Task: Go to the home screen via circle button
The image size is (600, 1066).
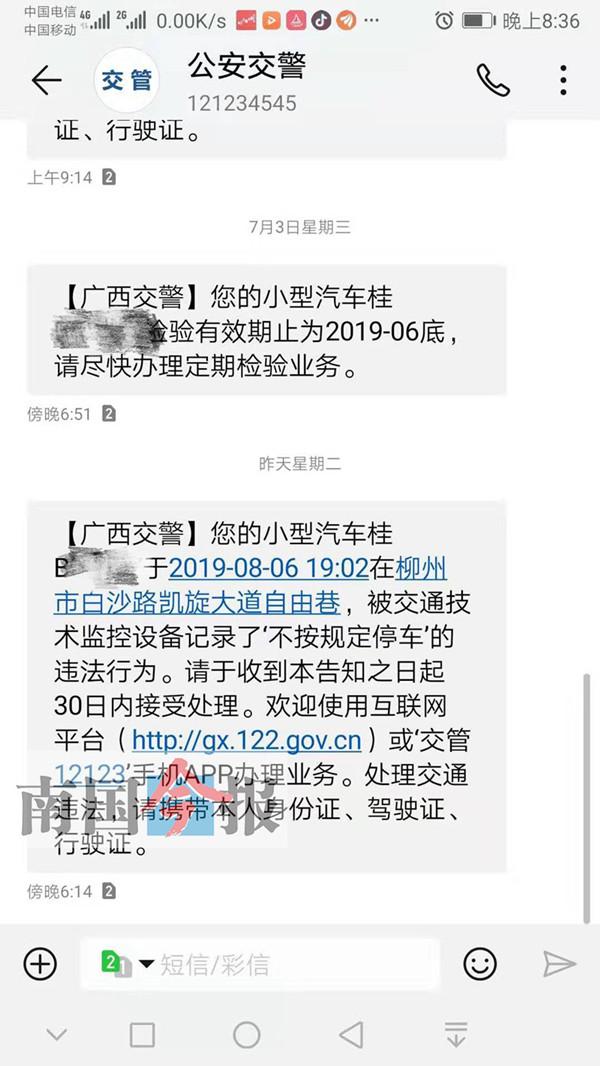Action: [247, 1035]
